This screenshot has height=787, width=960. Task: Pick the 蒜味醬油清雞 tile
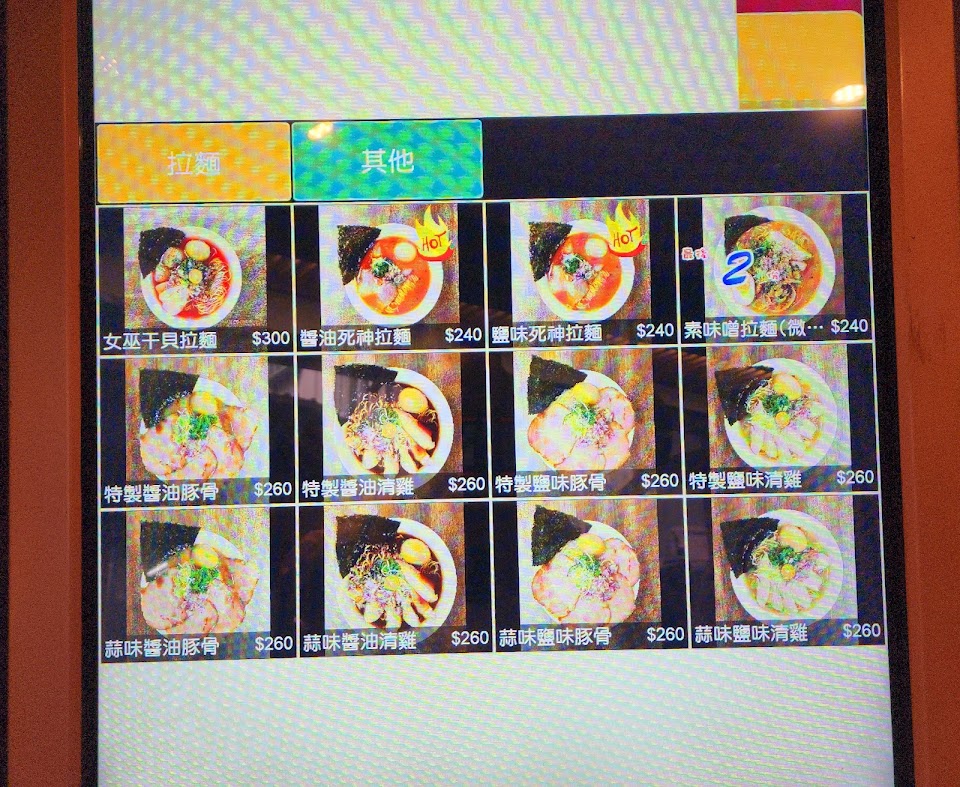pyautogui.click(x=394, y=580)
